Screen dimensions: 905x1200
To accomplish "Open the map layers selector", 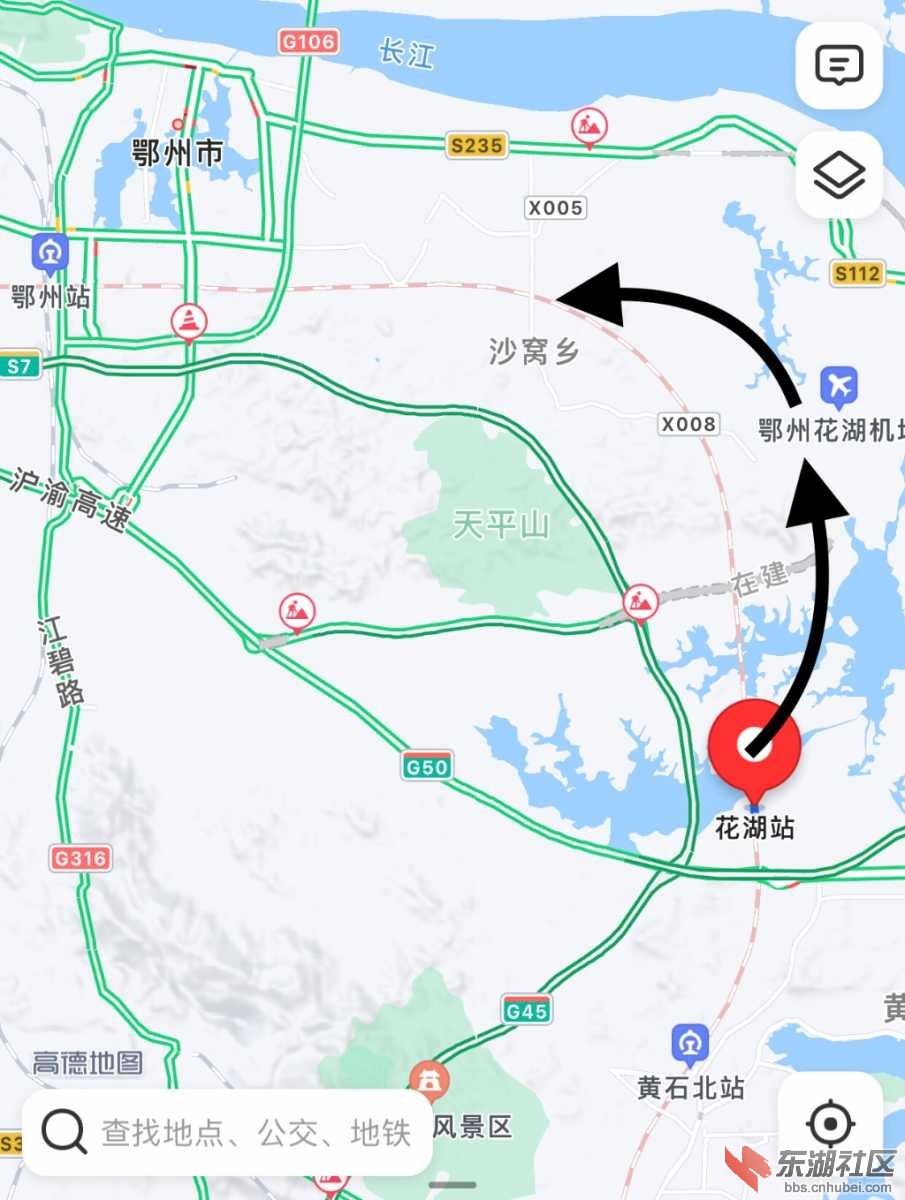I will 838,176.
